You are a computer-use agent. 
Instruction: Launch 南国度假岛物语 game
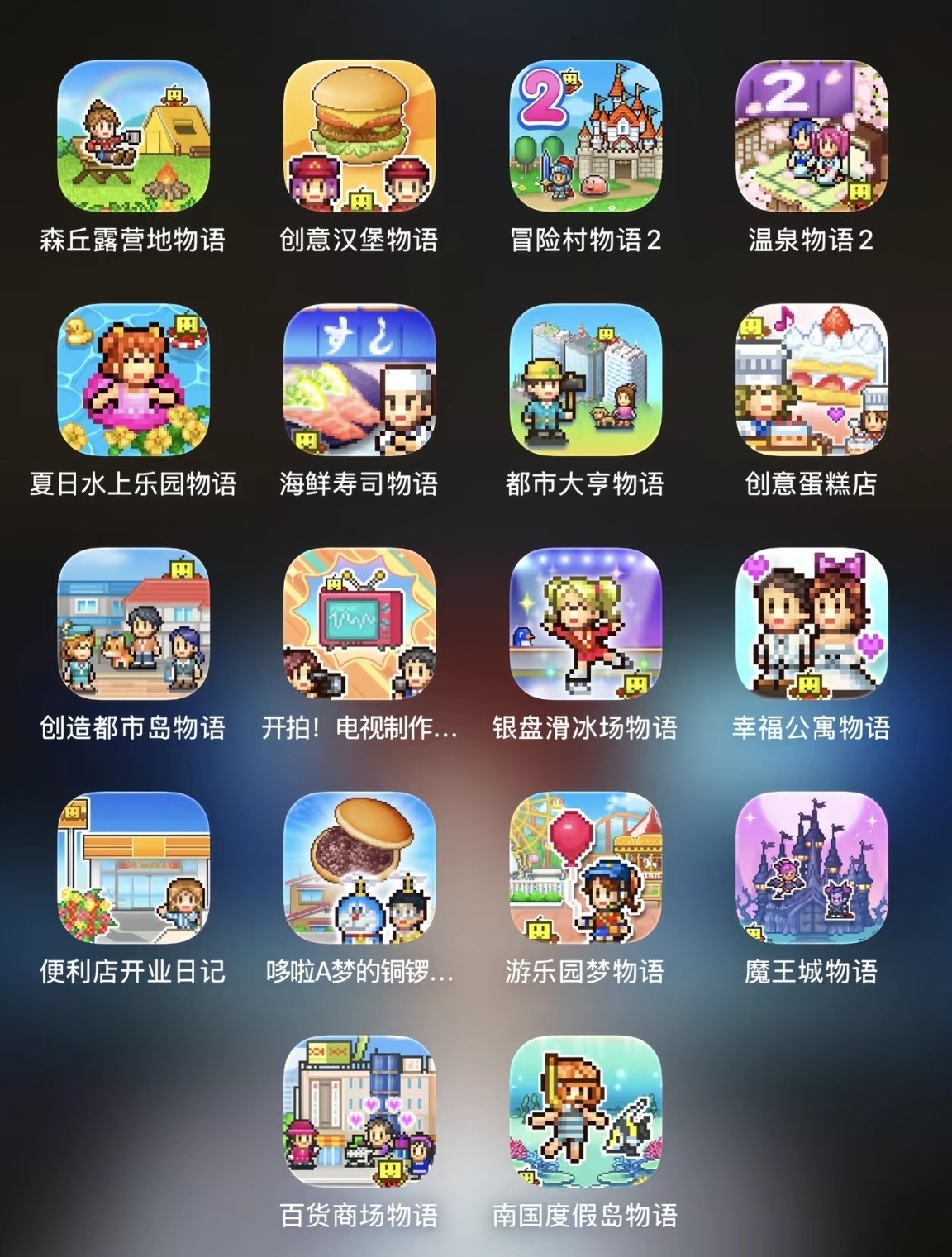tap(585, 1111)
